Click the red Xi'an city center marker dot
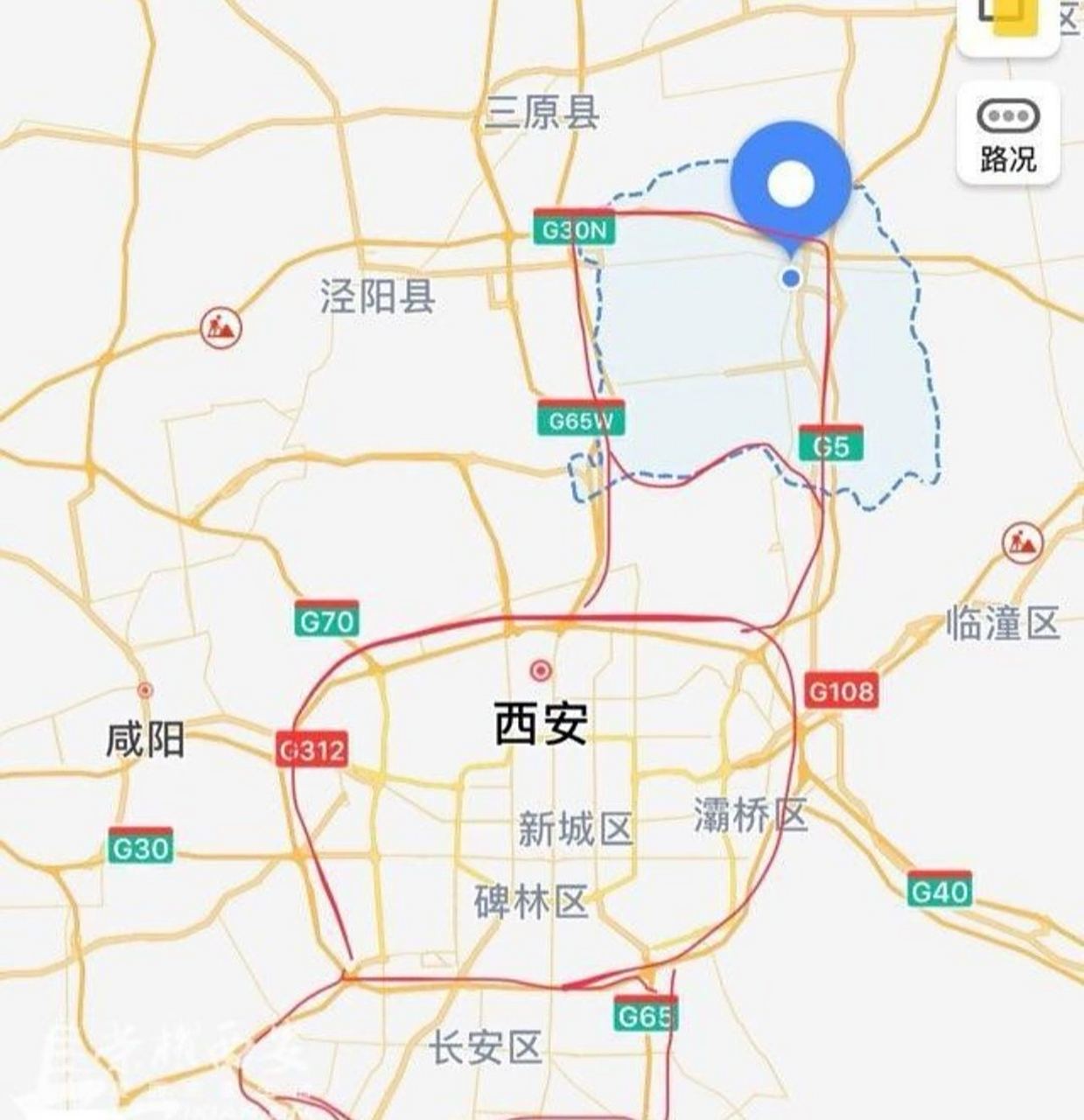The width and height of the screenshot is (1084, 1120). click(541, 672)
